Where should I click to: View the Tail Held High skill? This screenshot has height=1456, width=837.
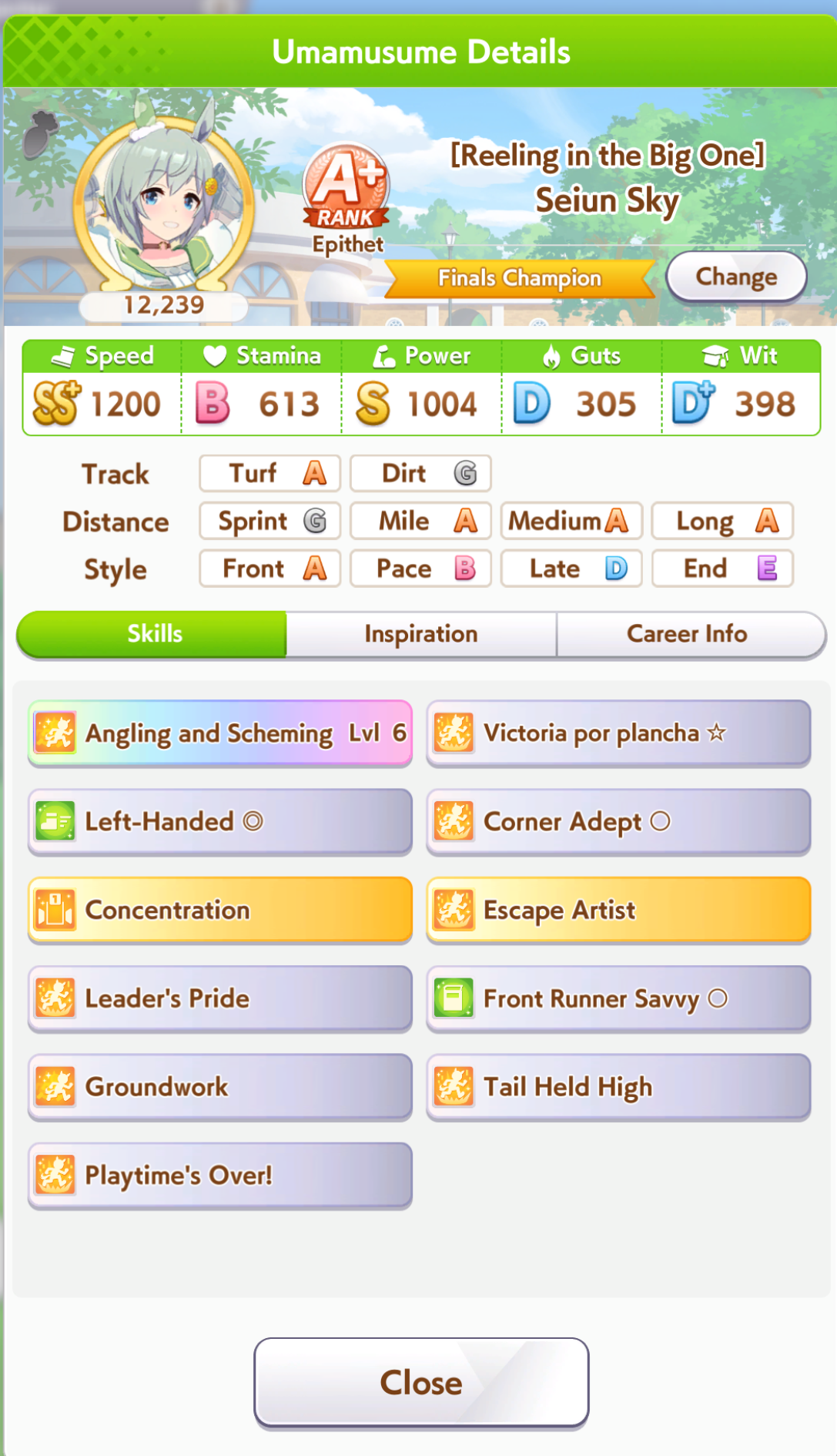click(618, 1087)
